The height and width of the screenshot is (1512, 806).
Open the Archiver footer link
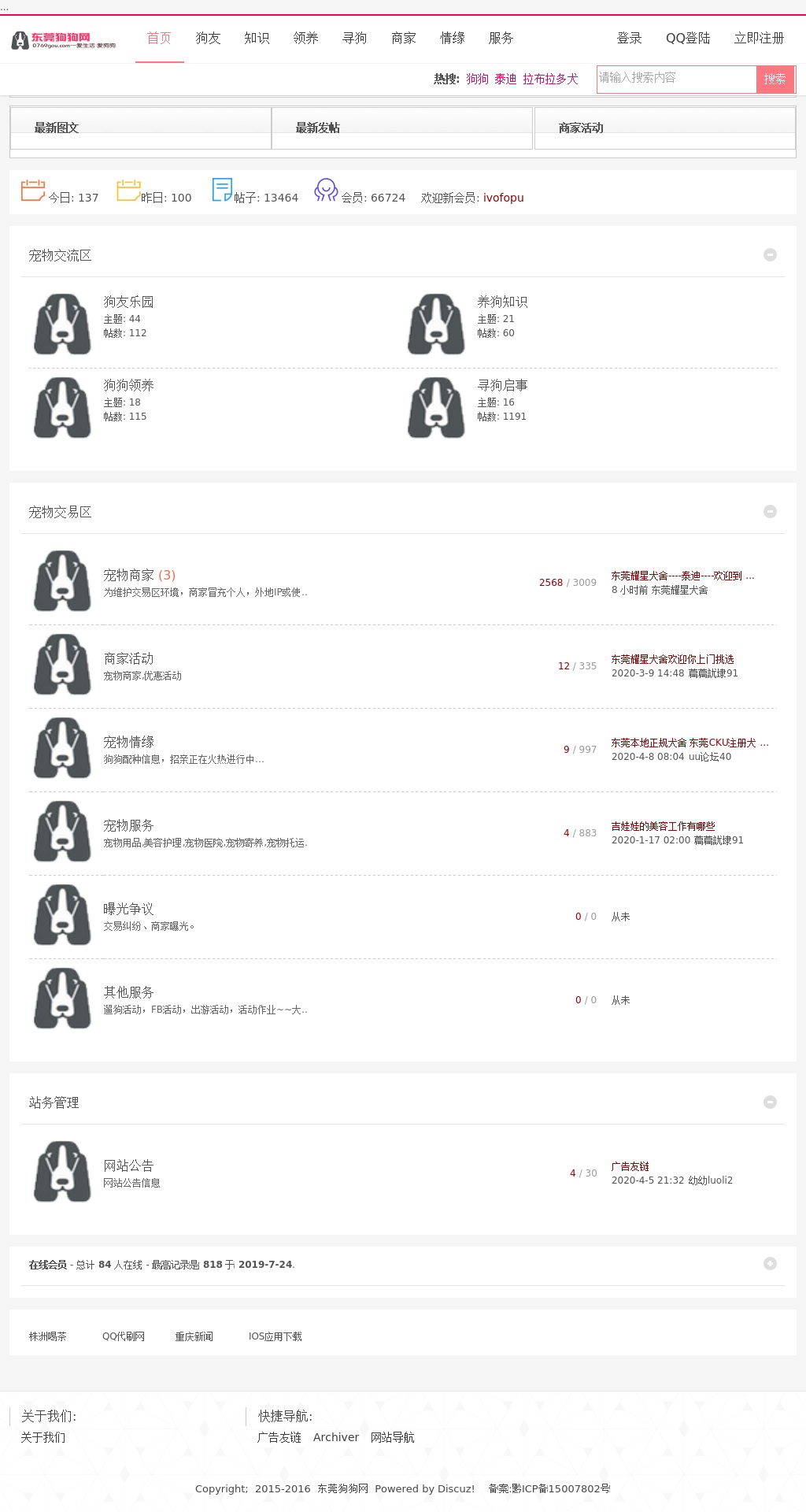(335, 1437)
